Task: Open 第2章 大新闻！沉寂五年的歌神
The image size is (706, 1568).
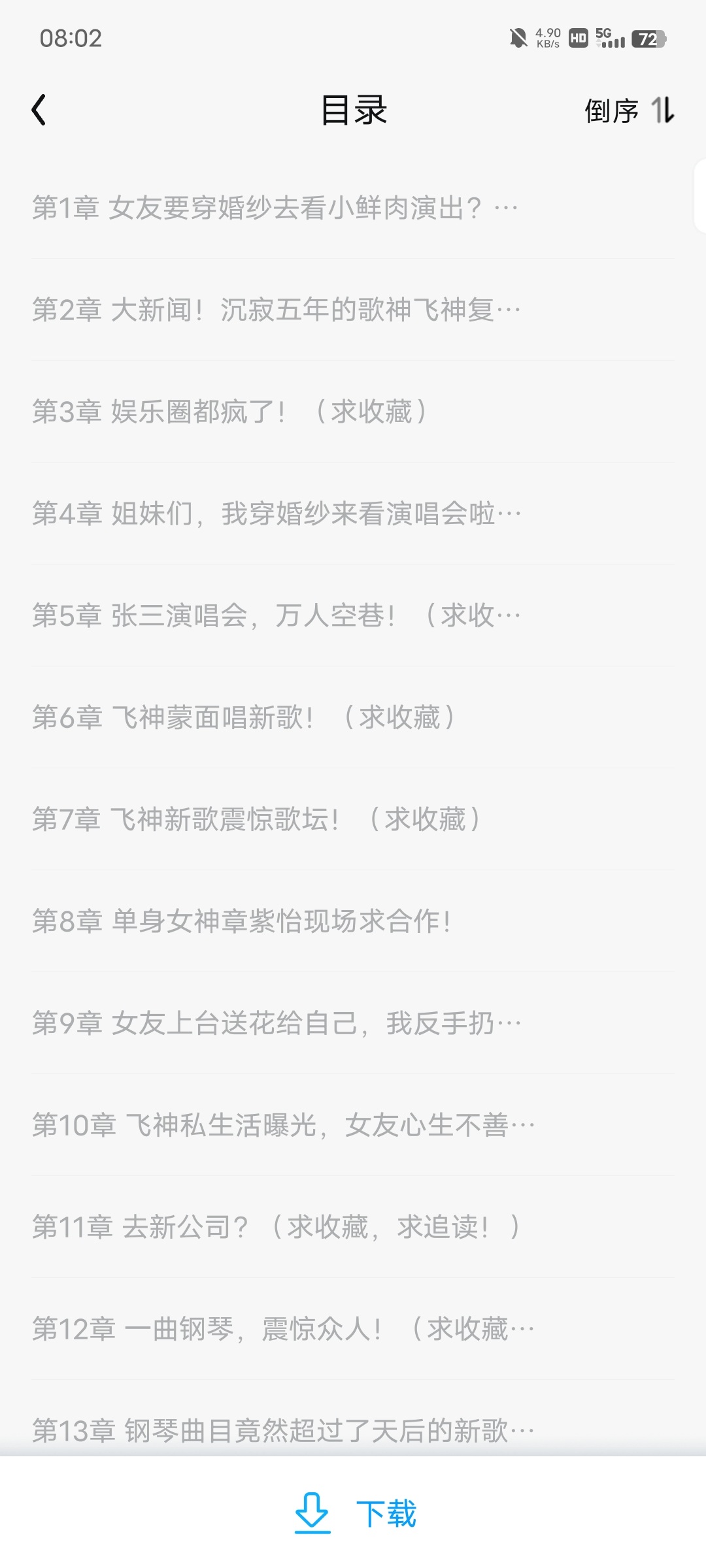Action: click(353, 310)
